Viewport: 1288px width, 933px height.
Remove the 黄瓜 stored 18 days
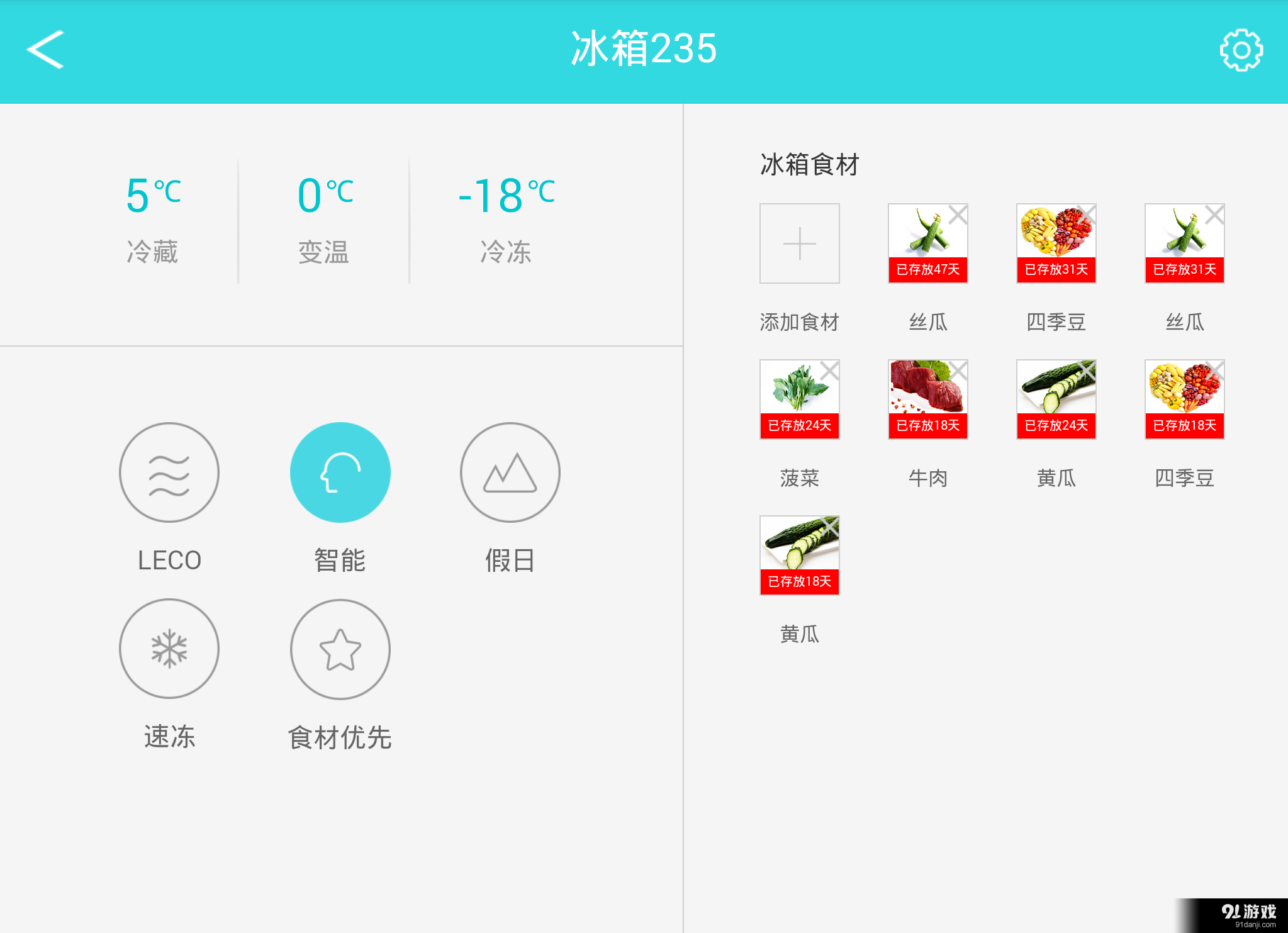tap(829, 527)
